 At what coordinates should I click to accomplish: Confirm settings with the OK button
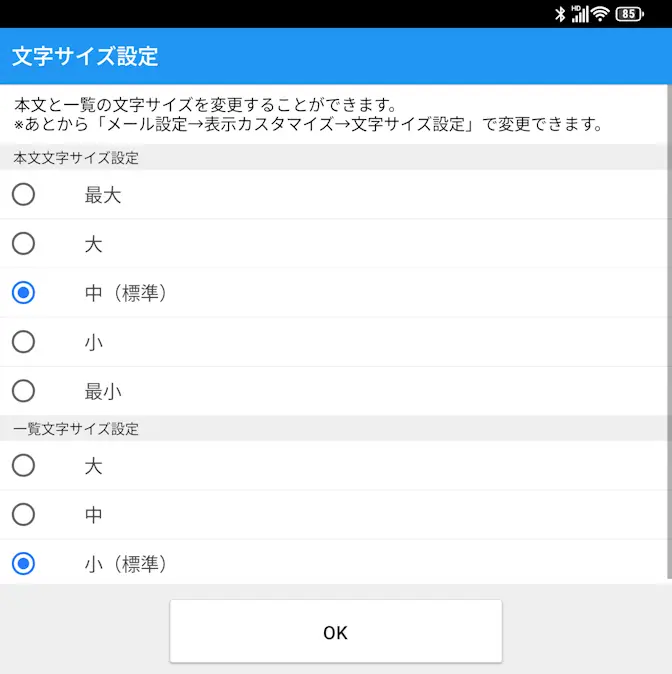coord(335,632)
